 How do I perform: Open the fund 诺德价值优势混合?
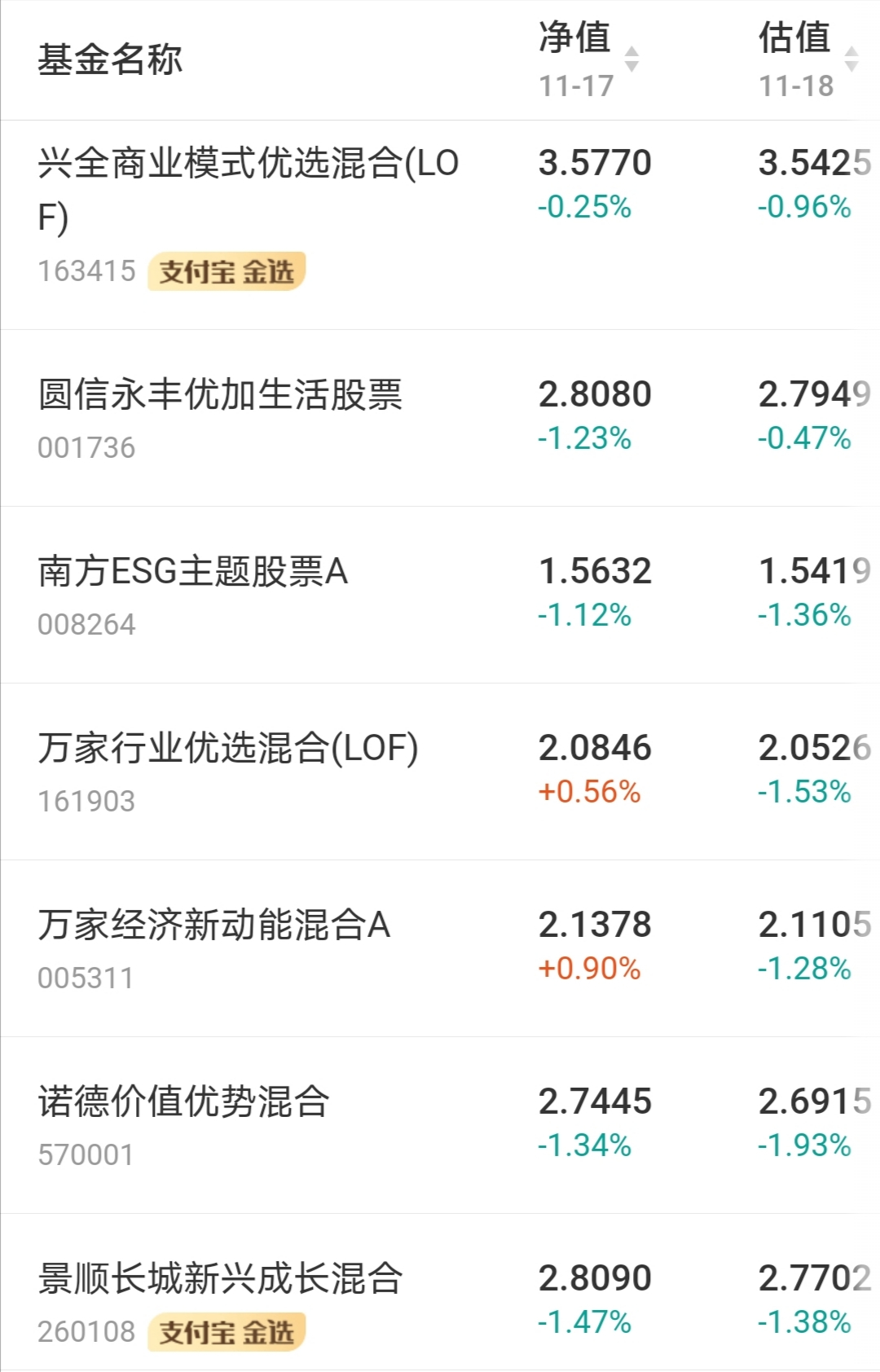[183, 1103]
